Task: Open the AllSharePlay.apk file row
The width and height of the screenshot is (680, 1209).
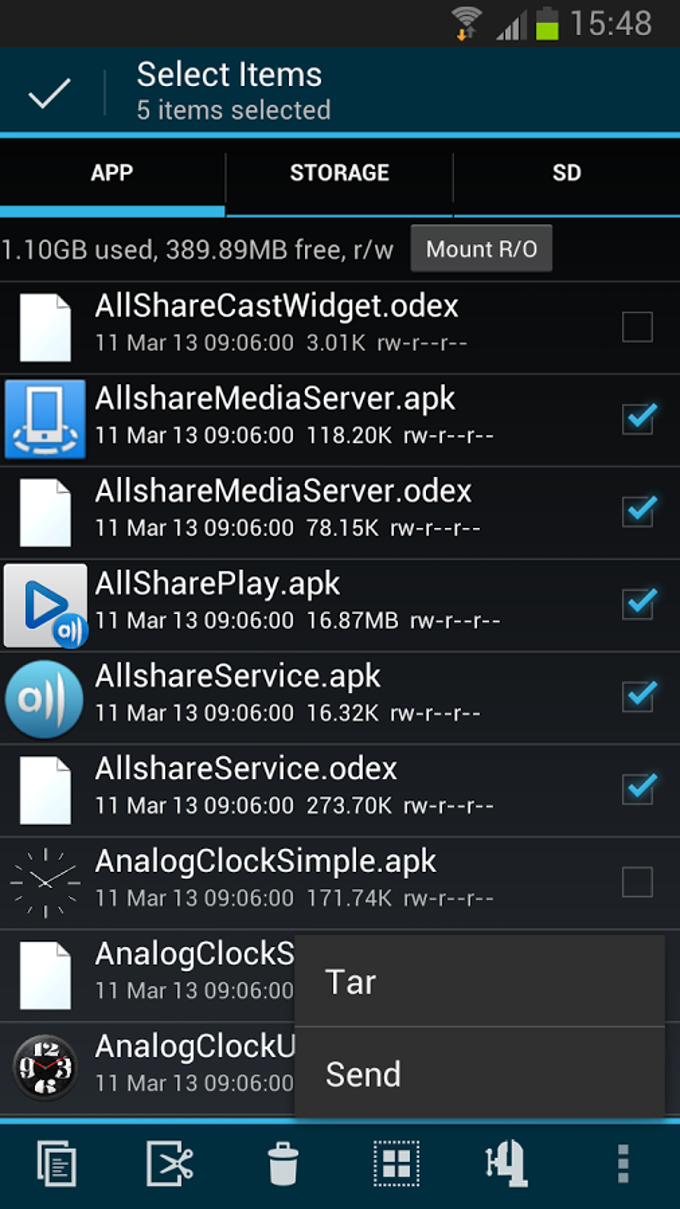Action: 340,603
